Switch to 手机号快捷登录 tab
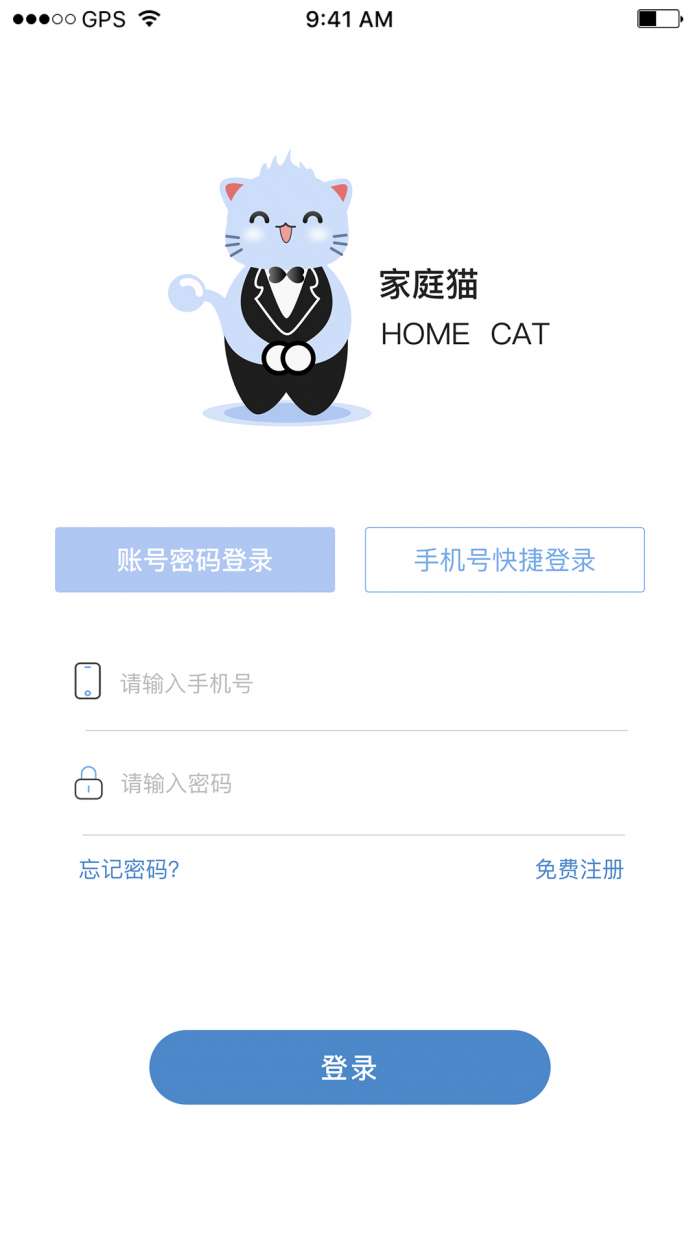 [x=504, y=560]
